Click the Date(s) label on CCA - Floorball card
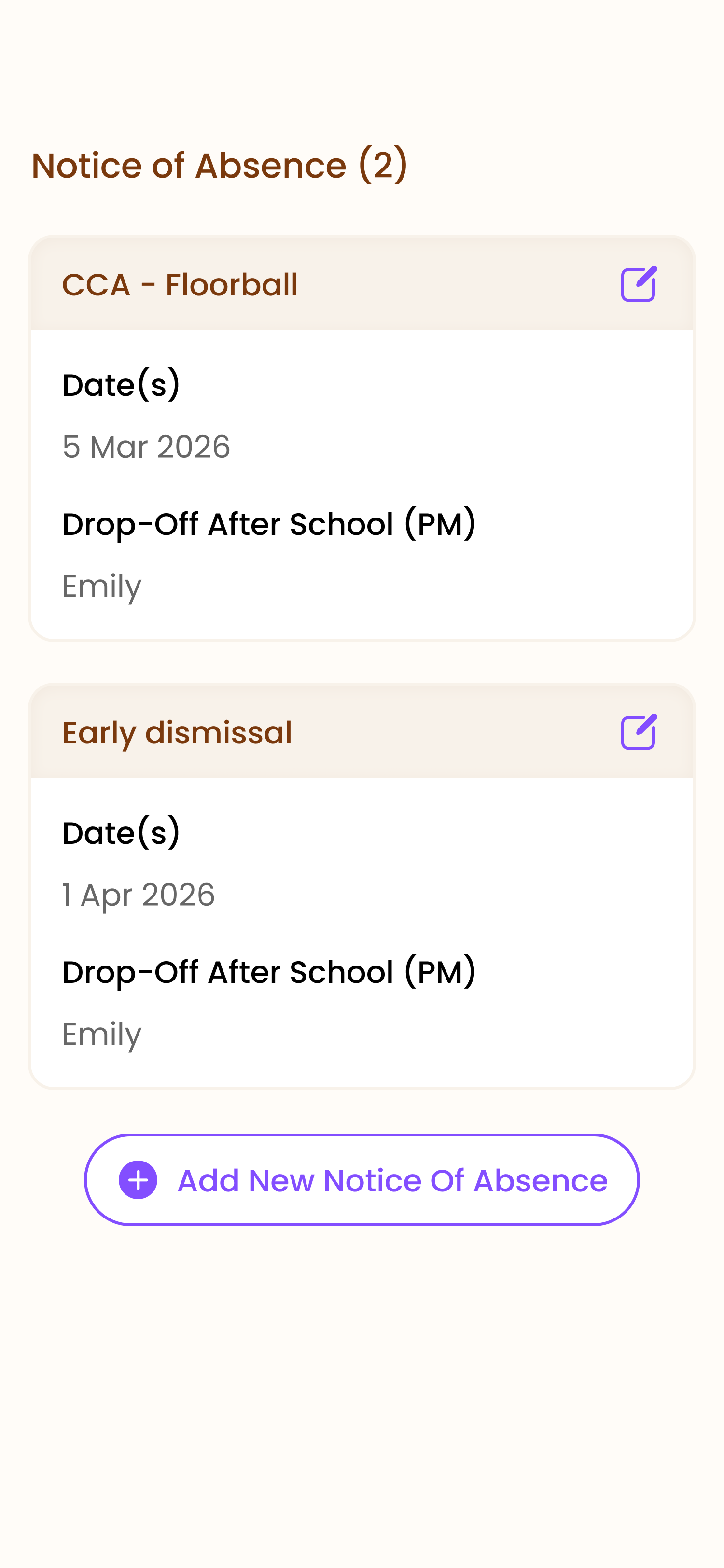Viewport: 724px width, 1568px height. (121, 385)
